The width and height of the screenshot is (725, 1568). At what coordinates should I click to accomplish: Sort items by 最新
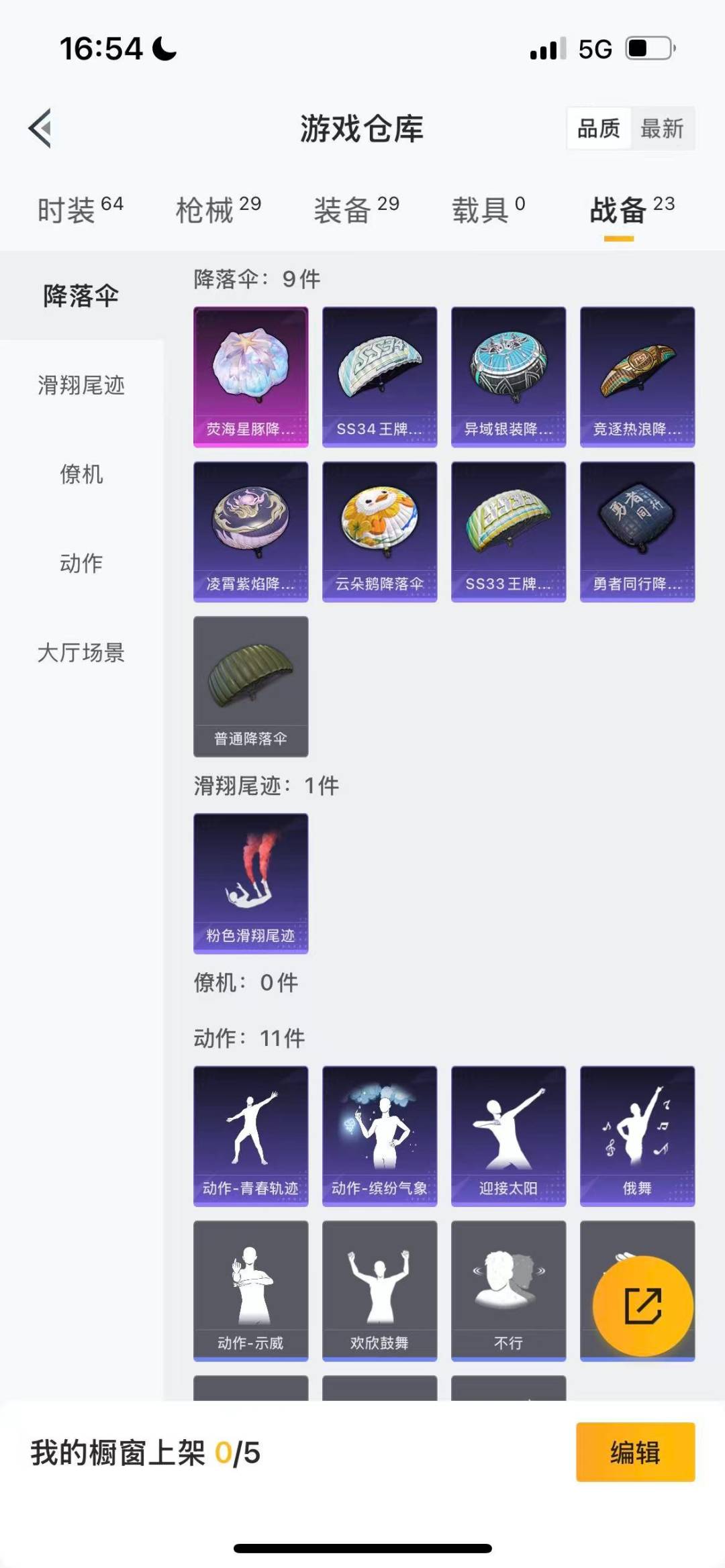tap(661, 128)
